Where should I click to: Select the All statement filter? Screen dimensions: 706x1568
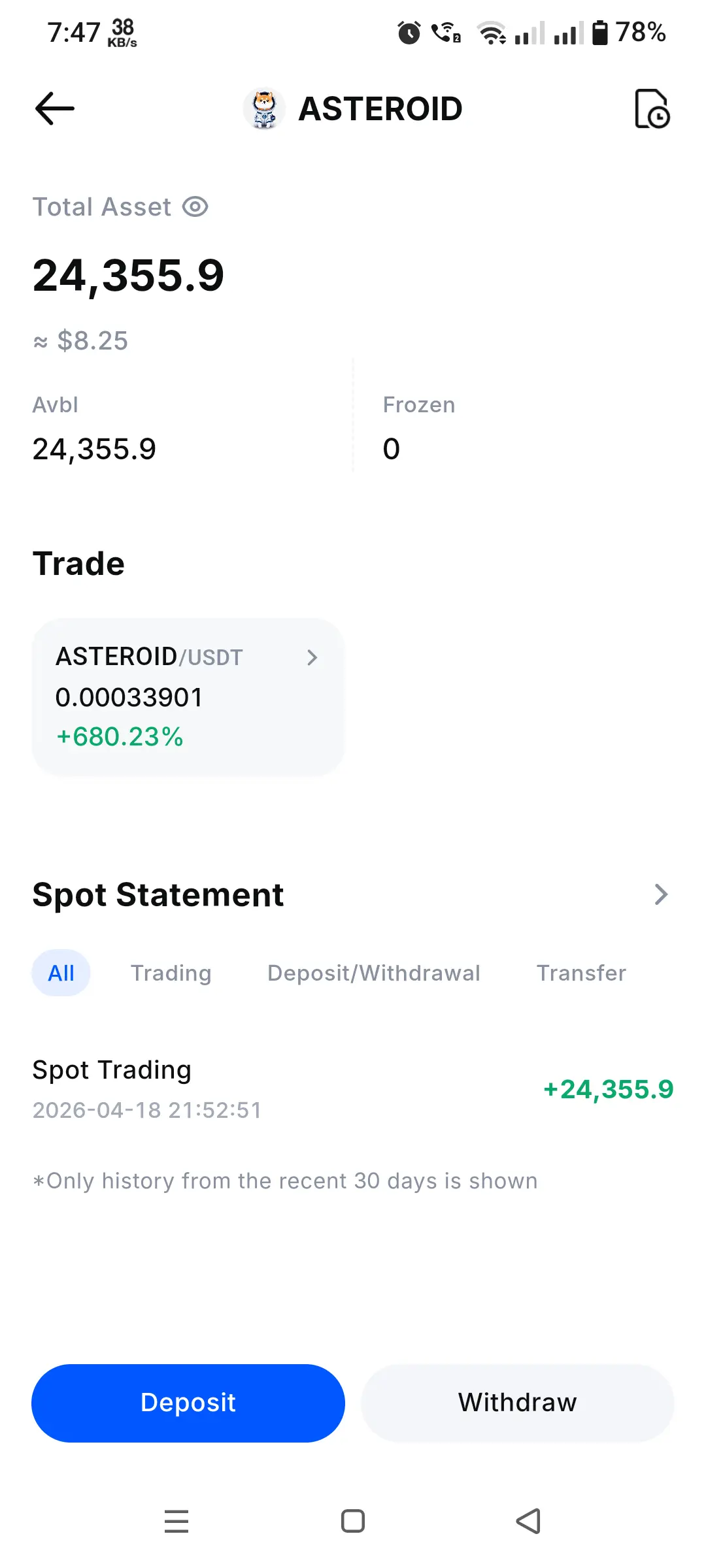[x=61, y=973]
